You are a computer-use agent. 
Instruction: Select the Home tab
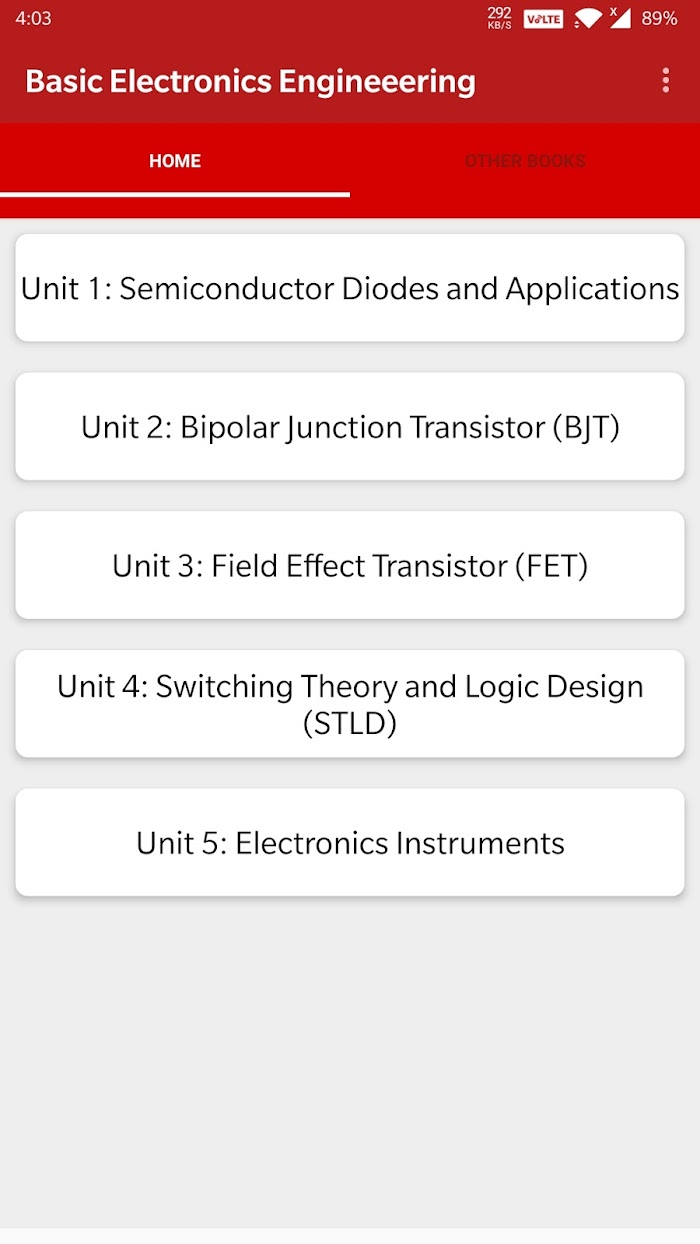point(175,161)
